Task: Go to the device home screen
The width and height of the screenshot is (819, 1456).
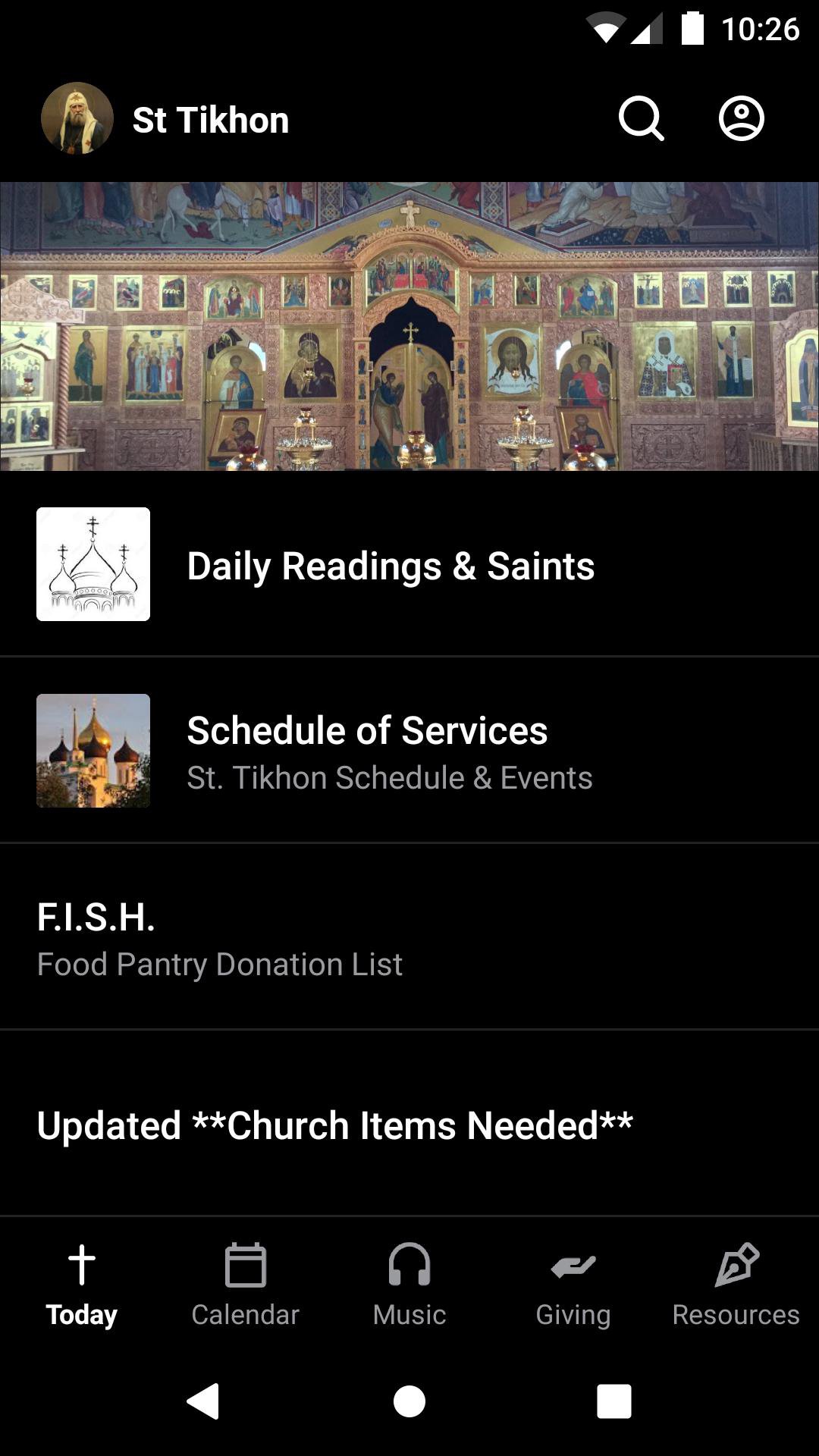Action: tap(409, 1401)
